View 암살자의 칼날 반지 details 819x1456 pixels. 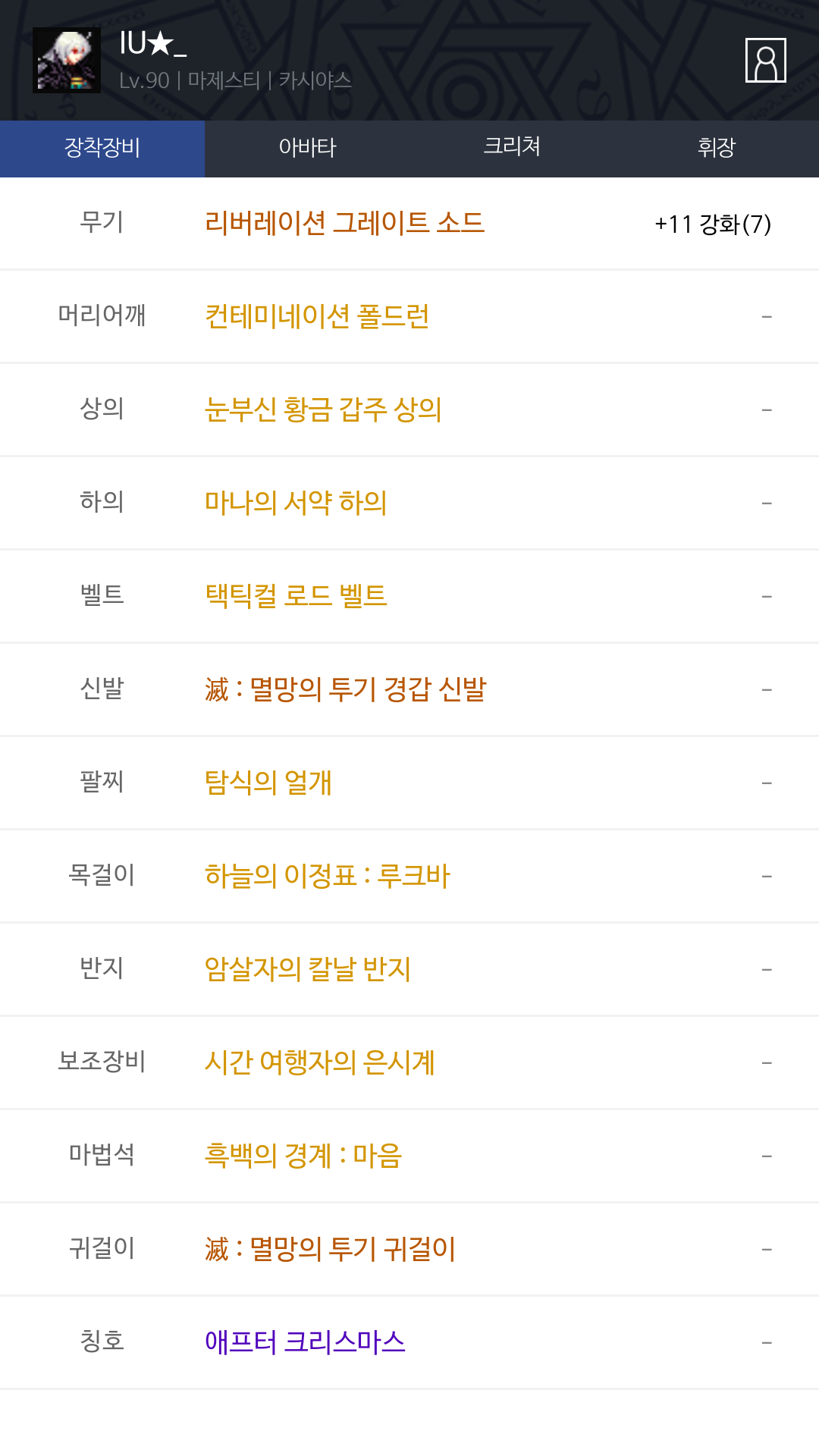[x=308, y=969]
